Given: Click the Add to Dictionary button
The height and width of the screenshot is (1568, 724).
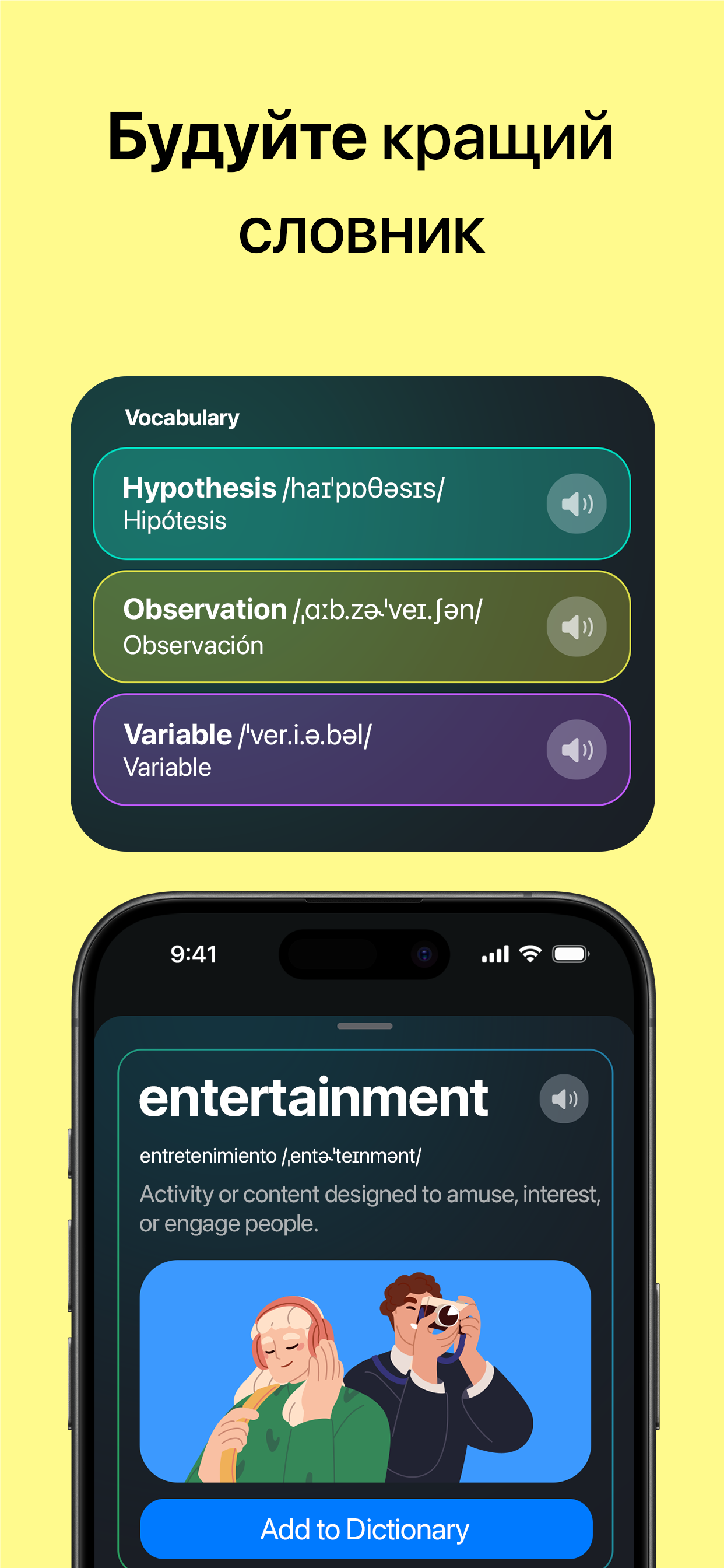Looking at the screenshot, I should point(365,1528).
